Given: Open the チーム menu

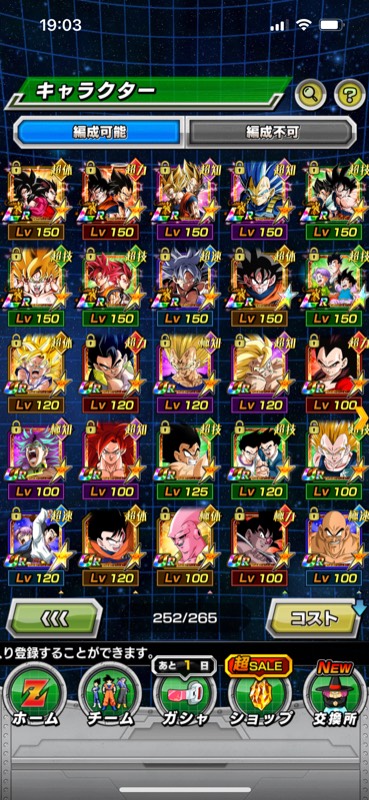Looking at the screenshot, I should (x=110, y=694).
